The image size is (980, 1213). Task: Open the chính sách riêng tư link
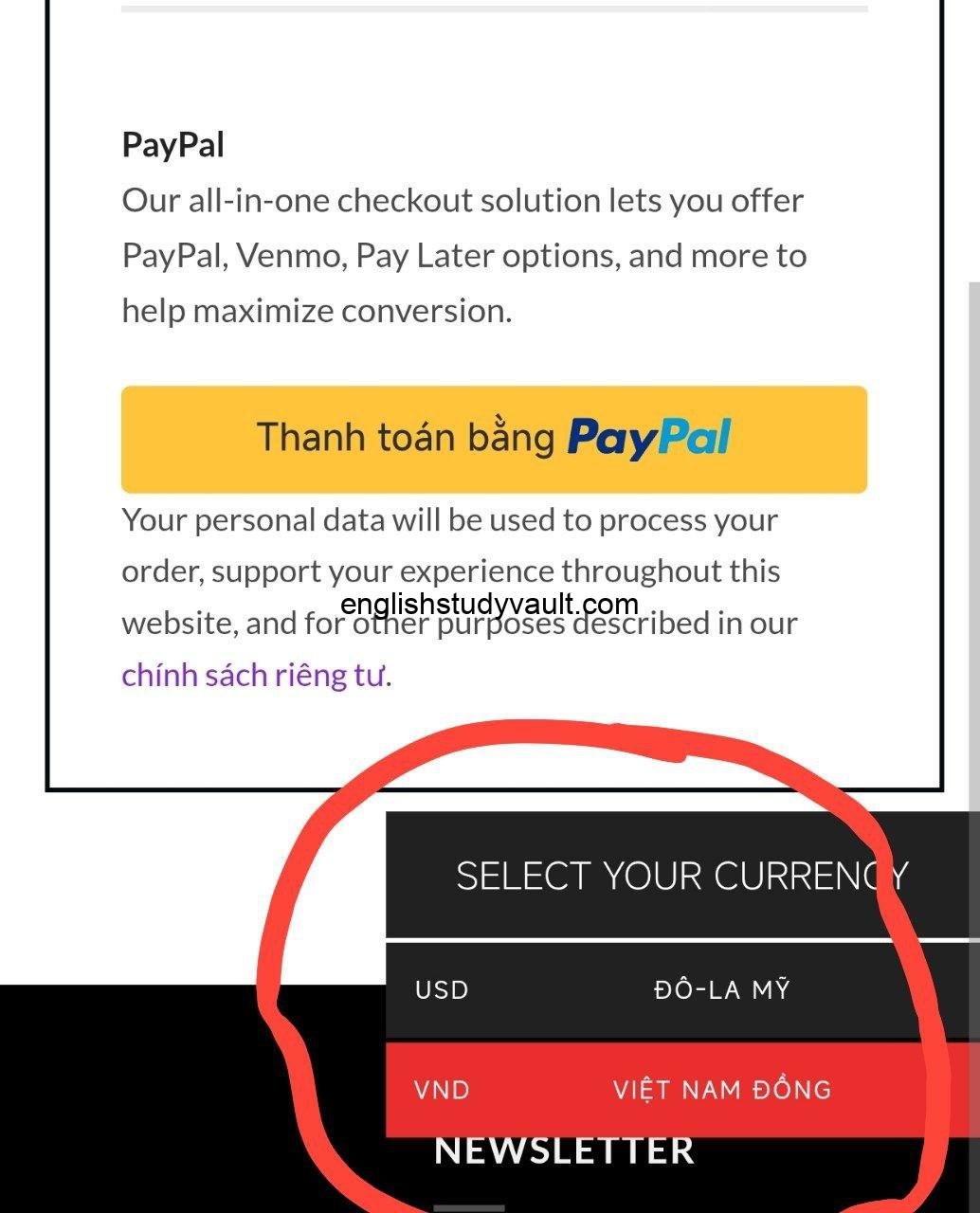pos(253,675)
